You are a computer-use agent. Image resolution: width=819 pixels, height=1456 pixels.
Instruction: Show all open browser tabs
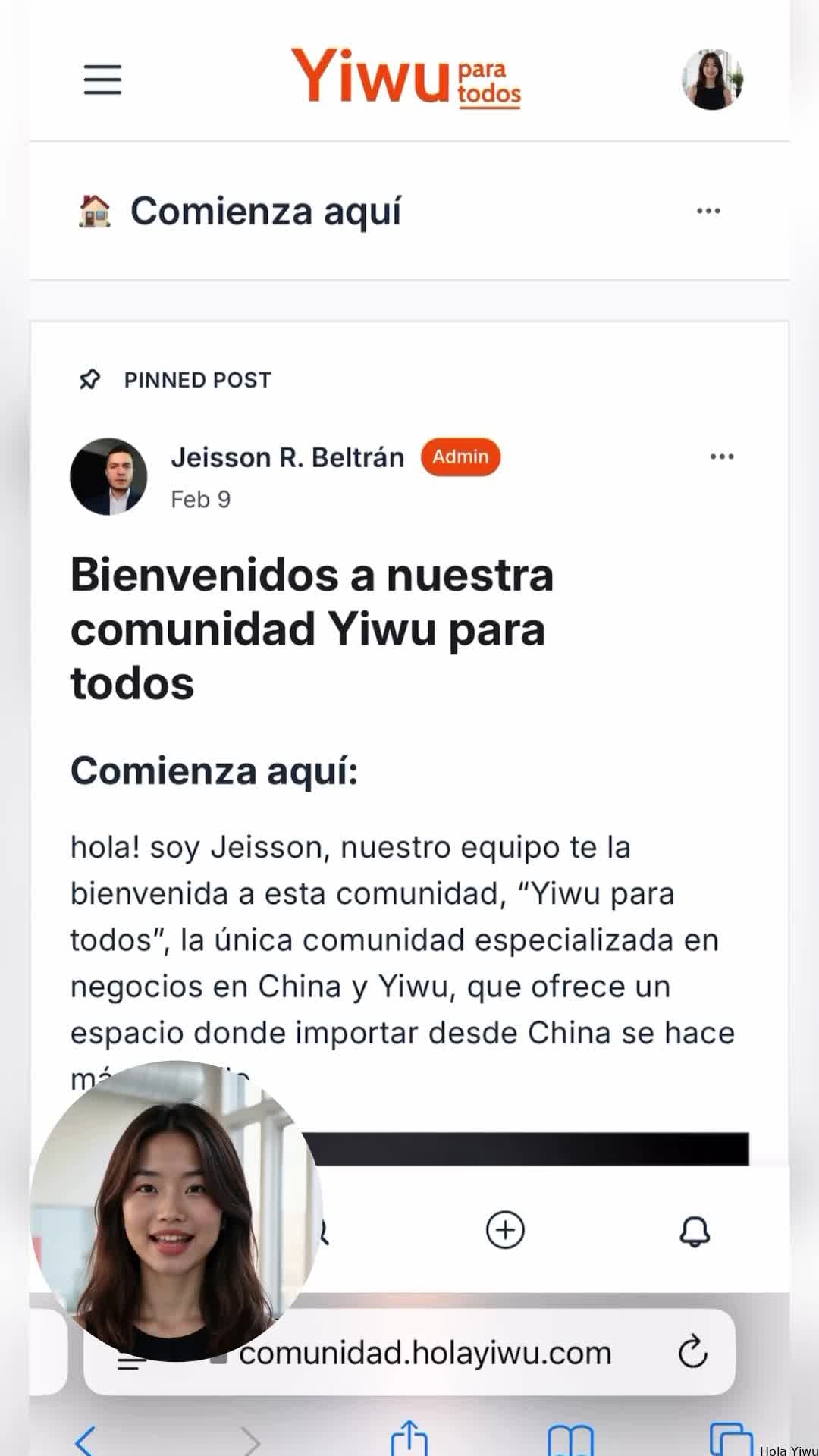pyautogui.click(x=730, y=1440)
